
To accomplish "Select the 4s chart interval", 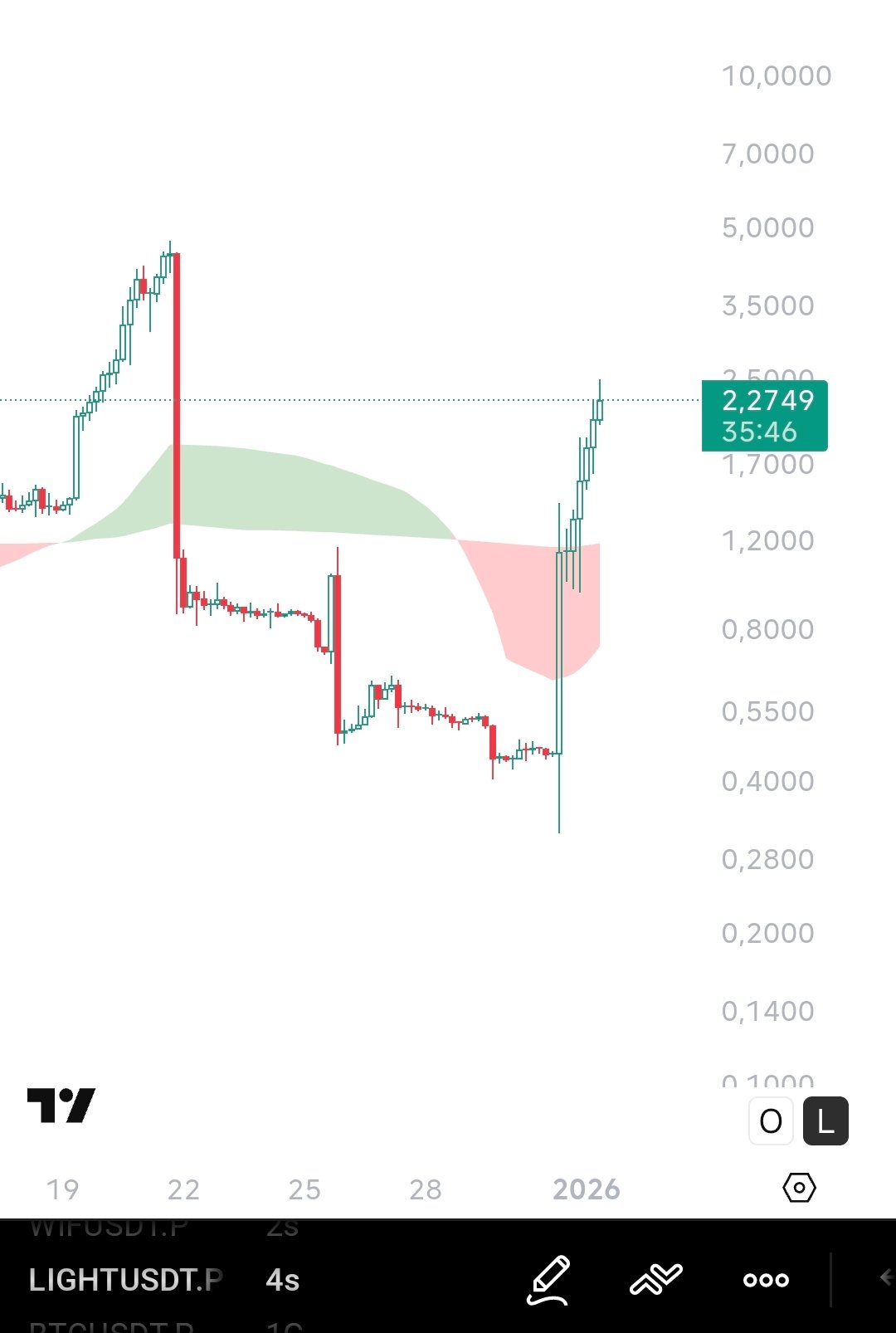I will [x=282, y=1280].
